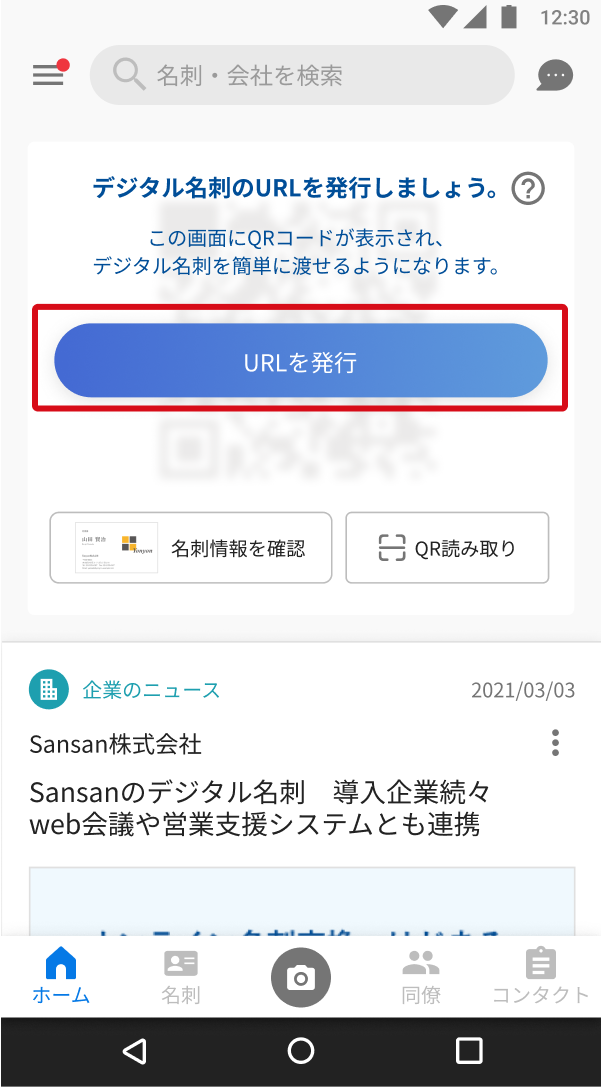Open 名刺情報を確認
601x1087 pixels.
[191, 548]
